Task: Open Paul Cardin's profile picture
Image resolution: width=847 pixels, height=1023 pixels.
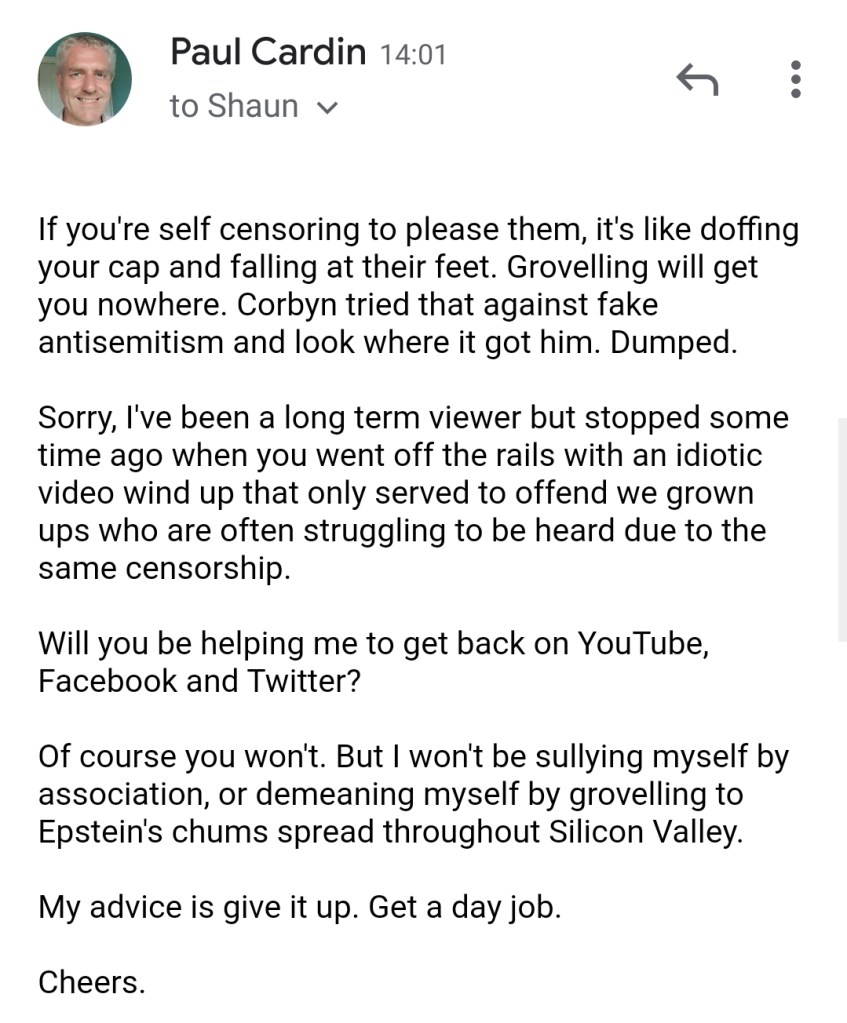Action: click(85, 79)
